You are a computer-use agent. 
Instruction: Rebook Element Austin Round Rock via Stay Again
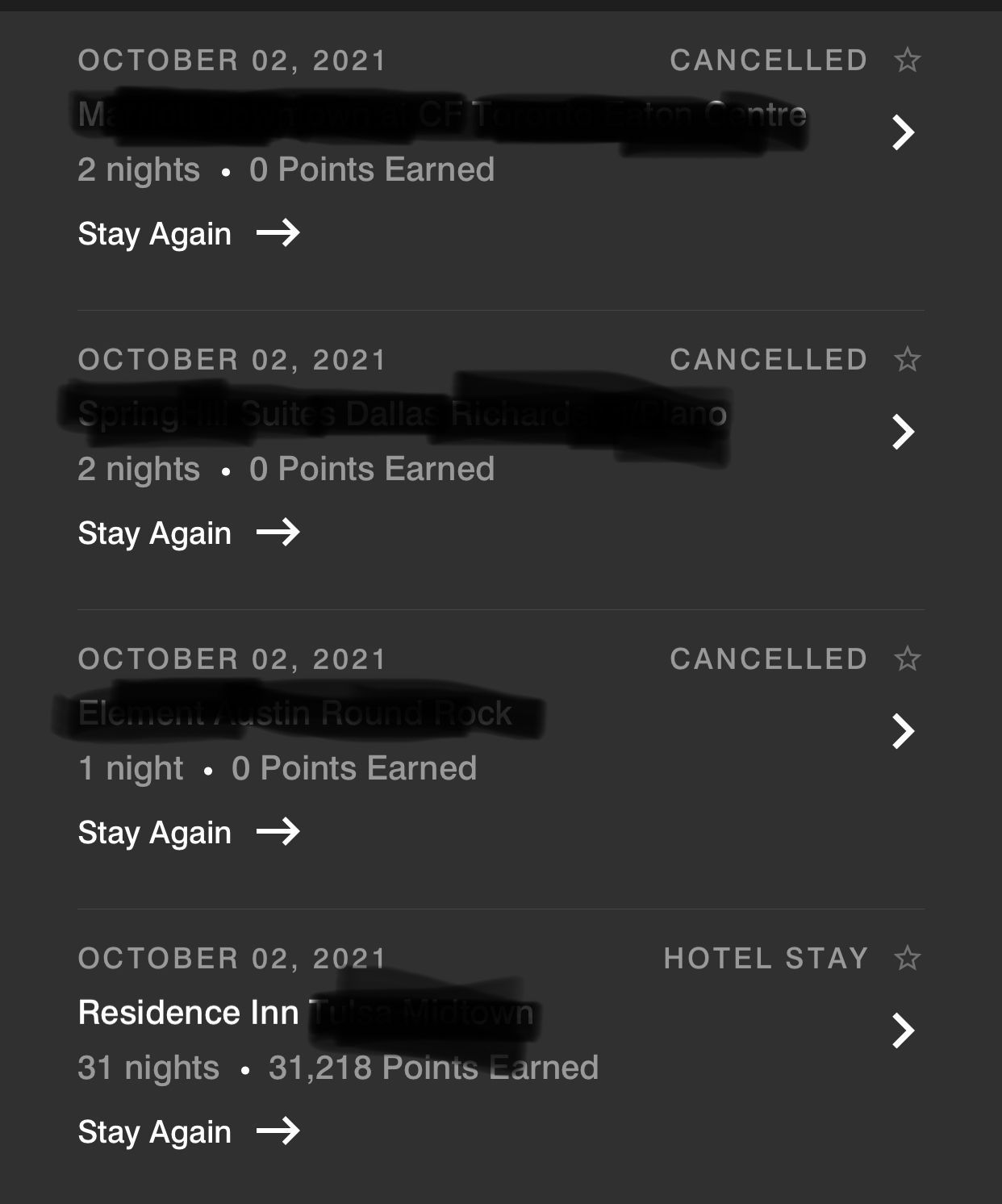(188, 833)
